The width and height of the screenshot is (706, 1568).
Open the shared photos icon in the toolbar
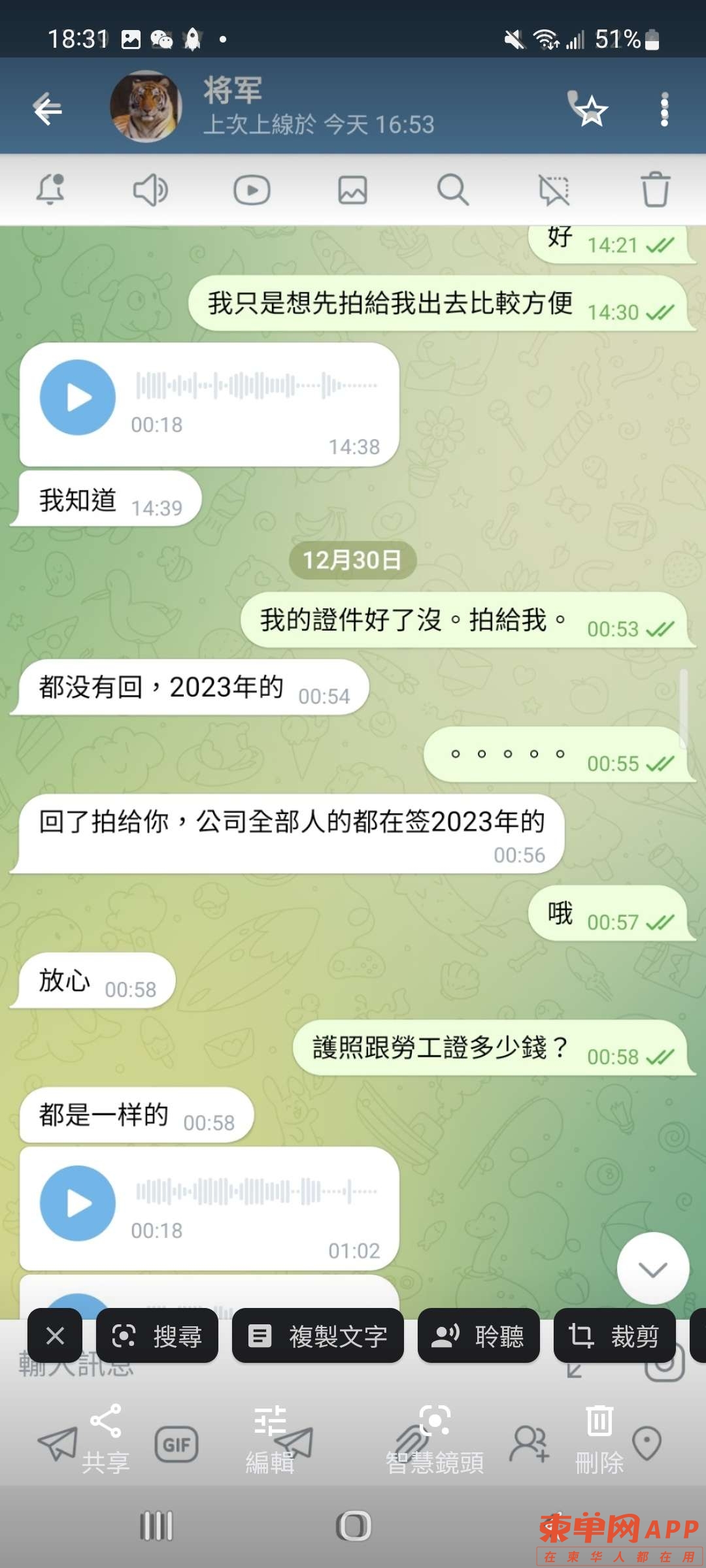coord(352,190)
